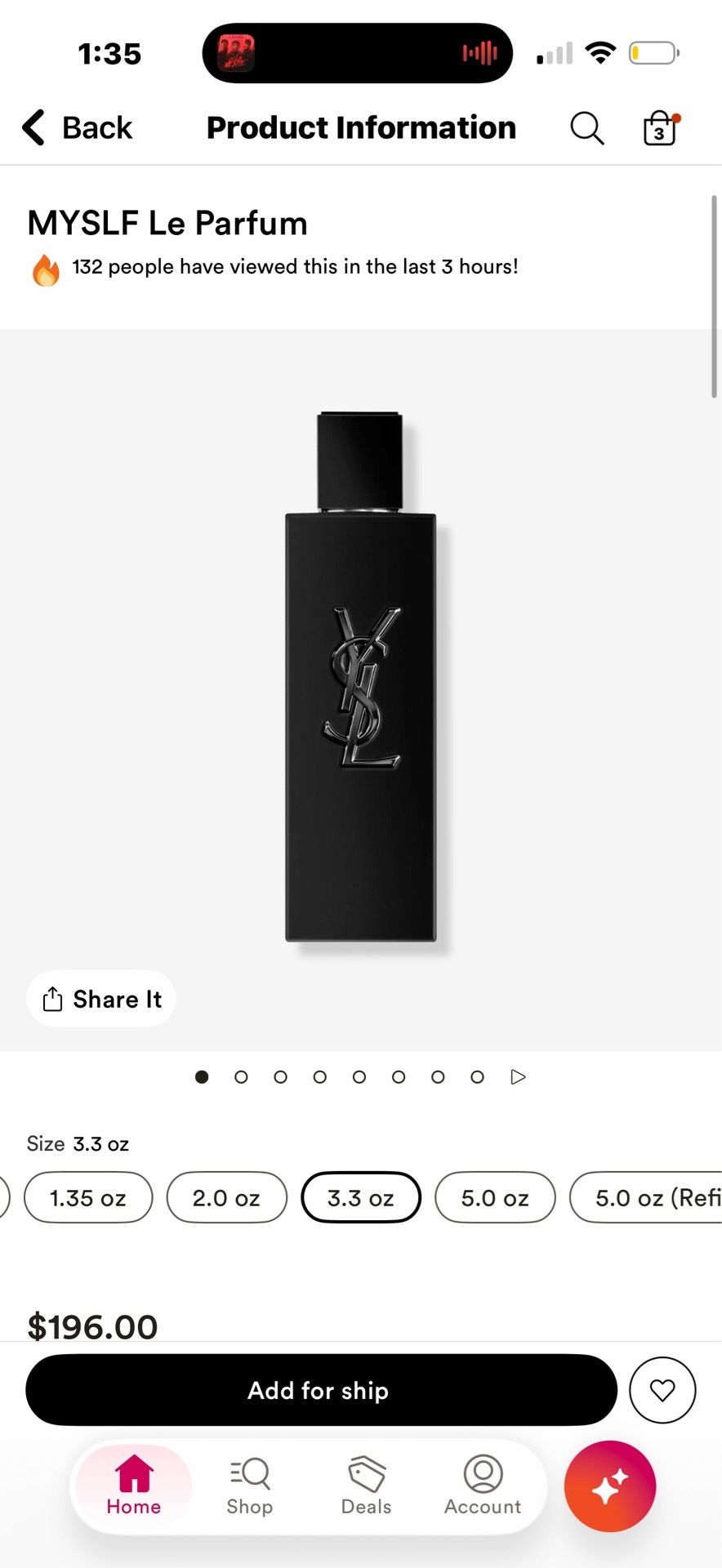
Task: Select the 1.35 oz size
Action: [x=88, y=1198]
